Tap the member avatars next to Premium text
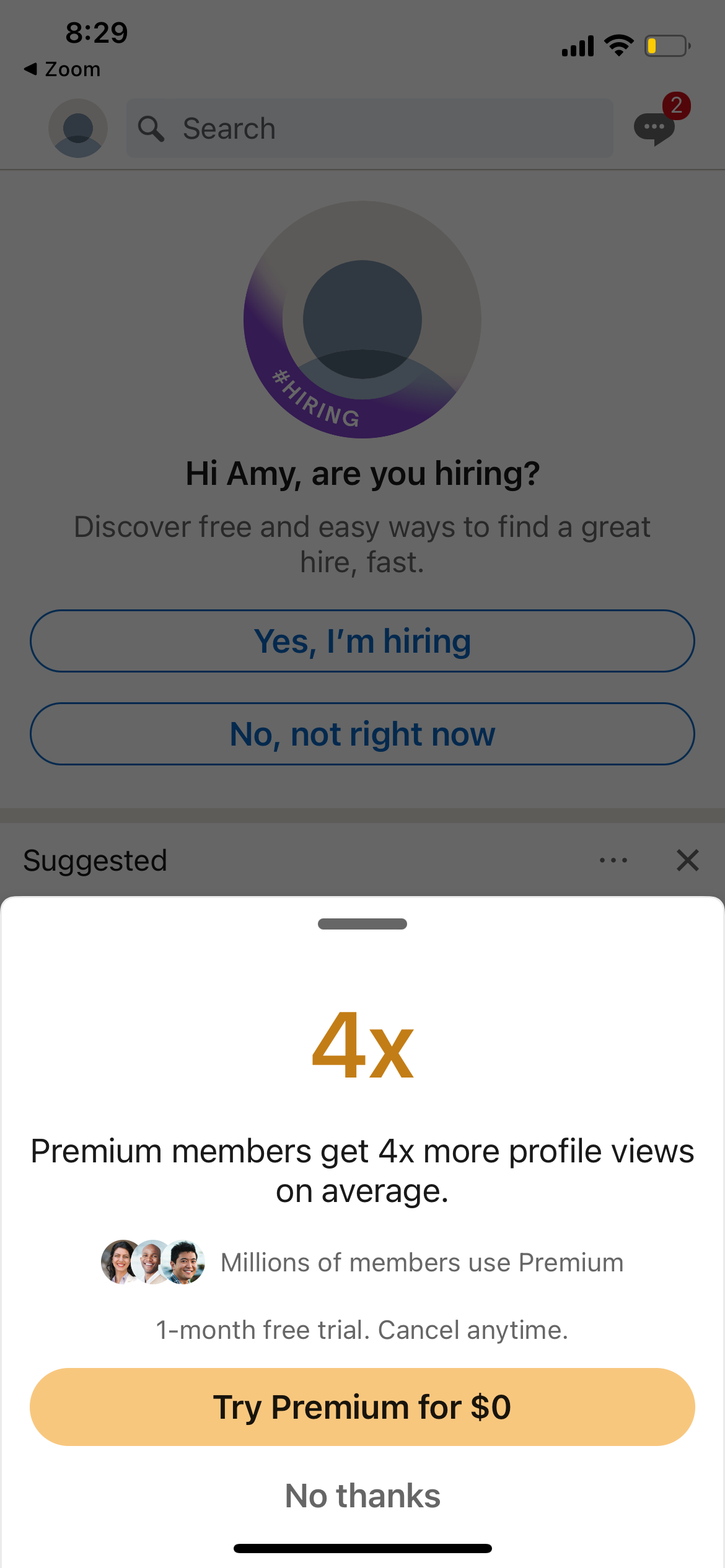 click(x=153, y=1262)
